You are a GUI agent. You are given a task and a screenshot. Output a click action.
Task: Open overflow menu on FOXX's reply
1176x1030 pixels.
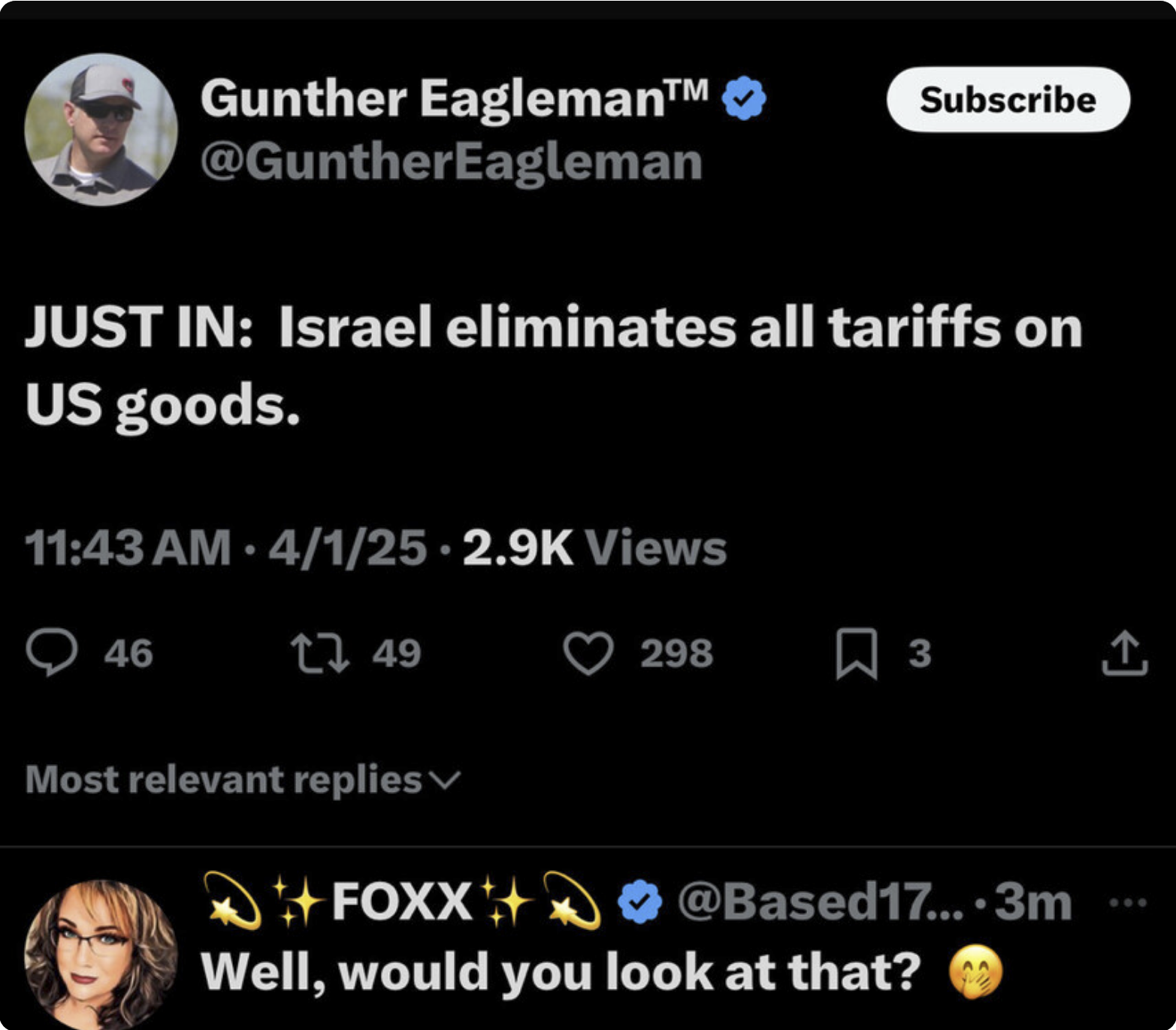(1128, 902)
